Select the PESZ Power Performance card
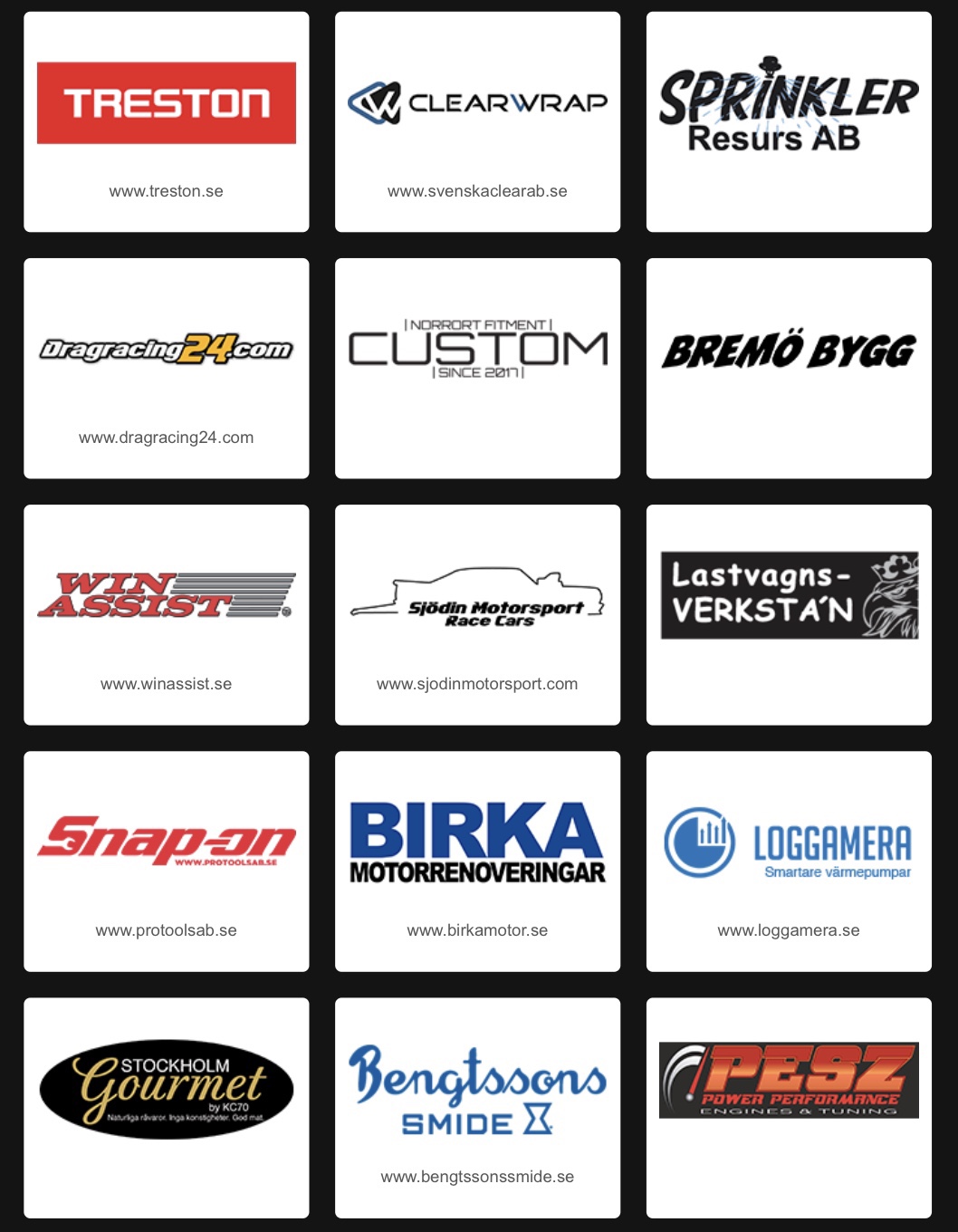Image resolution: width=958 pixels, height=1232 pixels. pos(789,1107)
